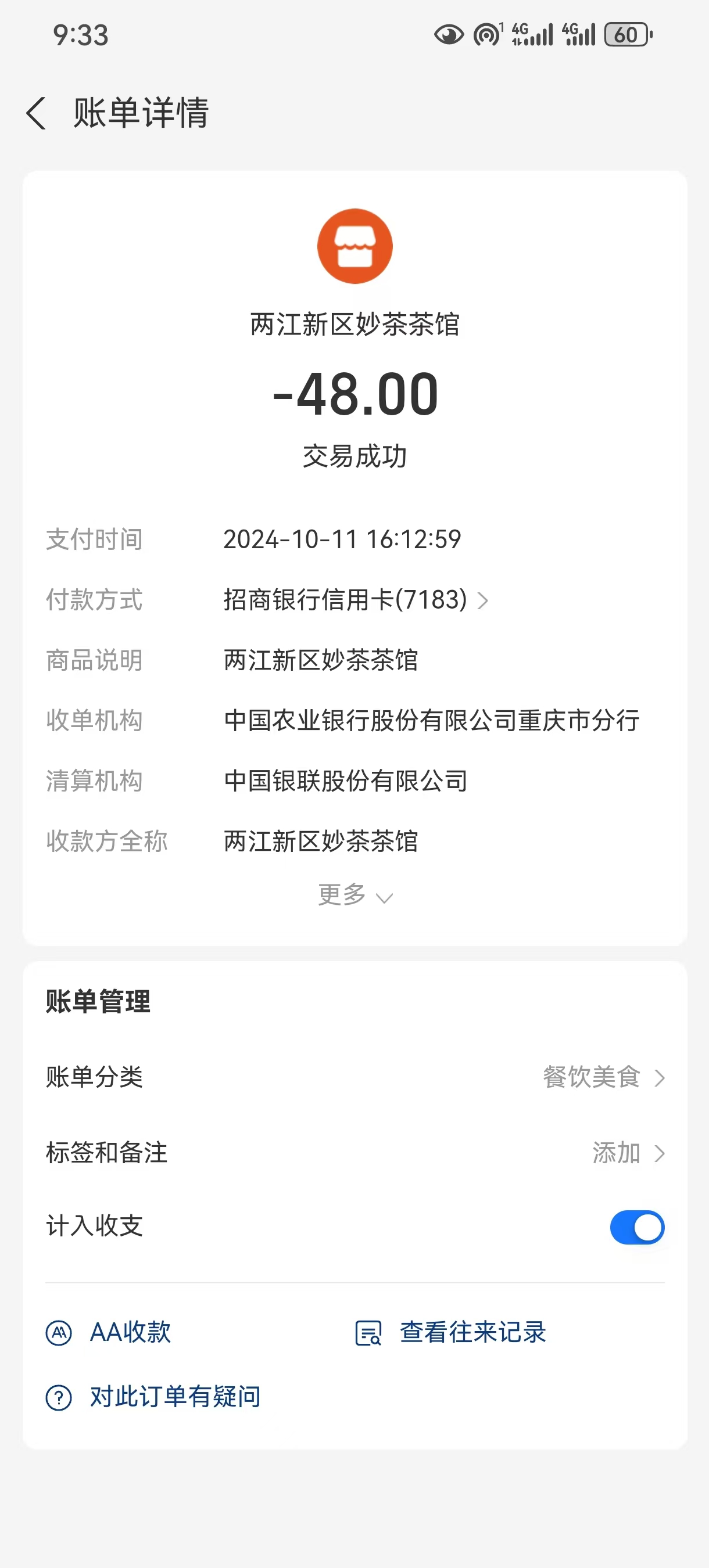Tap 对此订单有疑问 for help
Screen dimensions: 709x1568
pos(153,1397)
